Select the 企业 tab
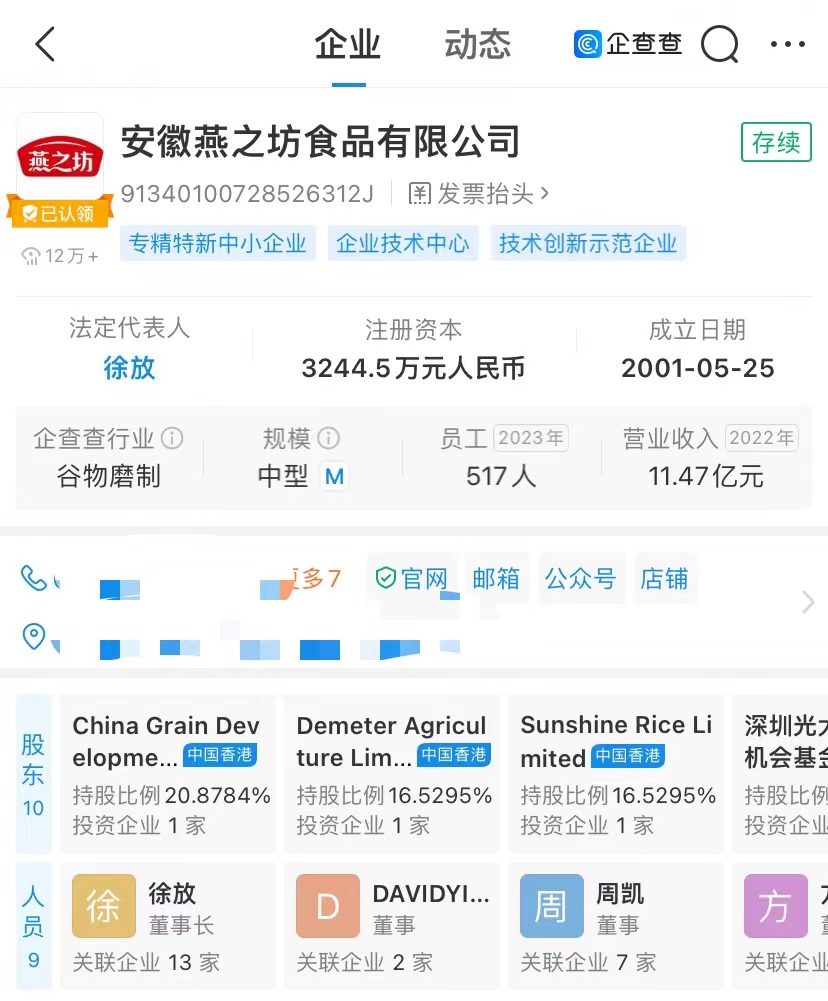Screen dimensions: 828x1001 348,45
